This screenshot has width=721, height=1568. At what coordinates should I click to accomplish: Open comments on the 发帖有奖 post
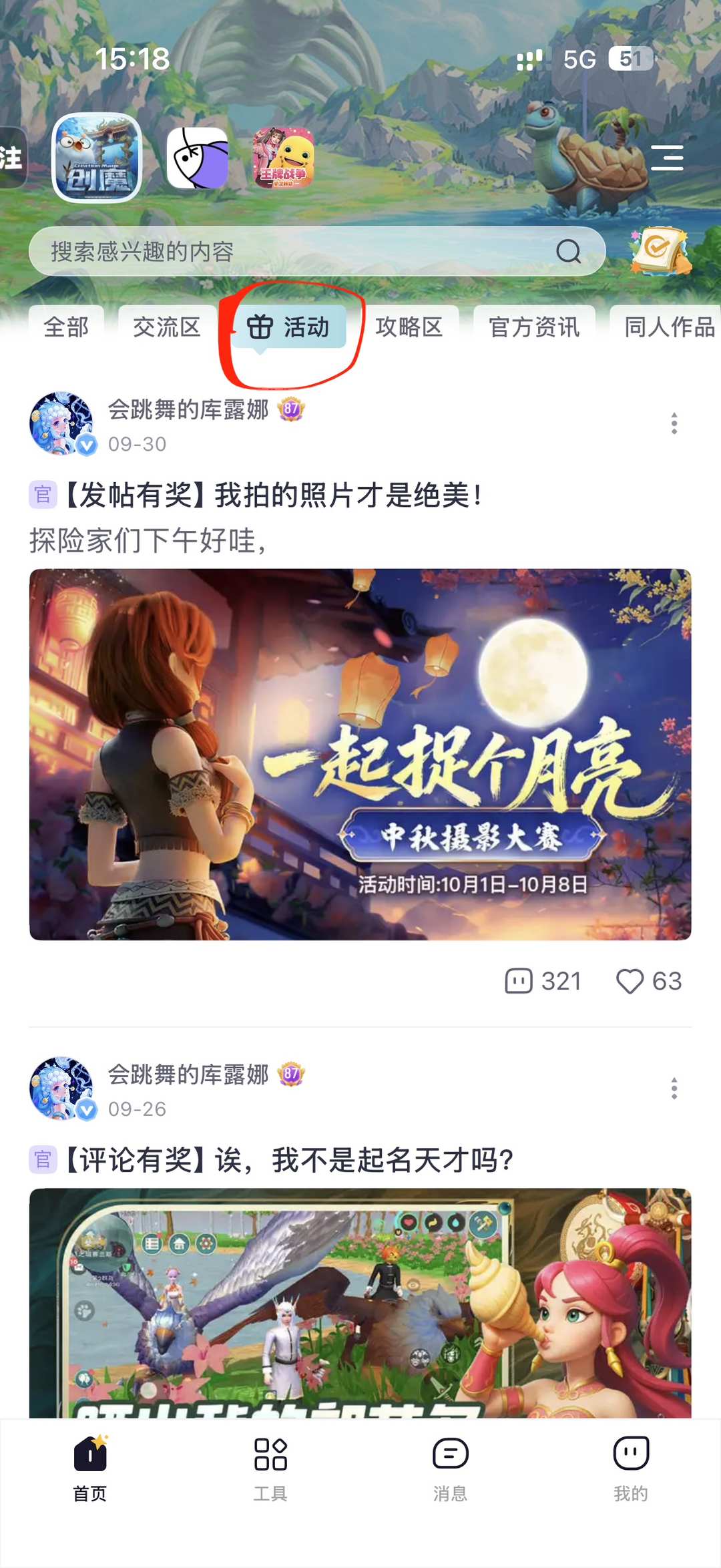543,981
